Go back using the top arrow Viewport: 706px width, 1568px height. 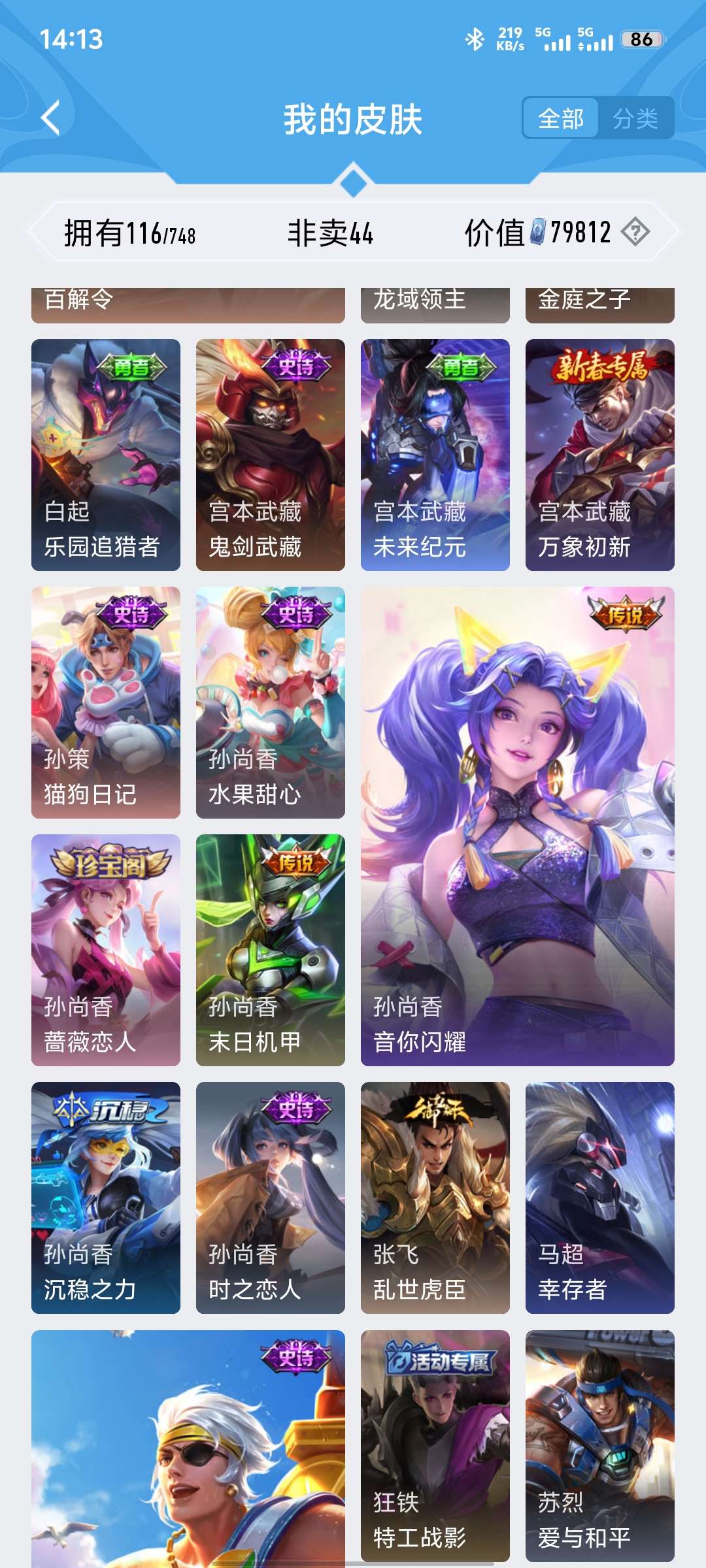51,118
